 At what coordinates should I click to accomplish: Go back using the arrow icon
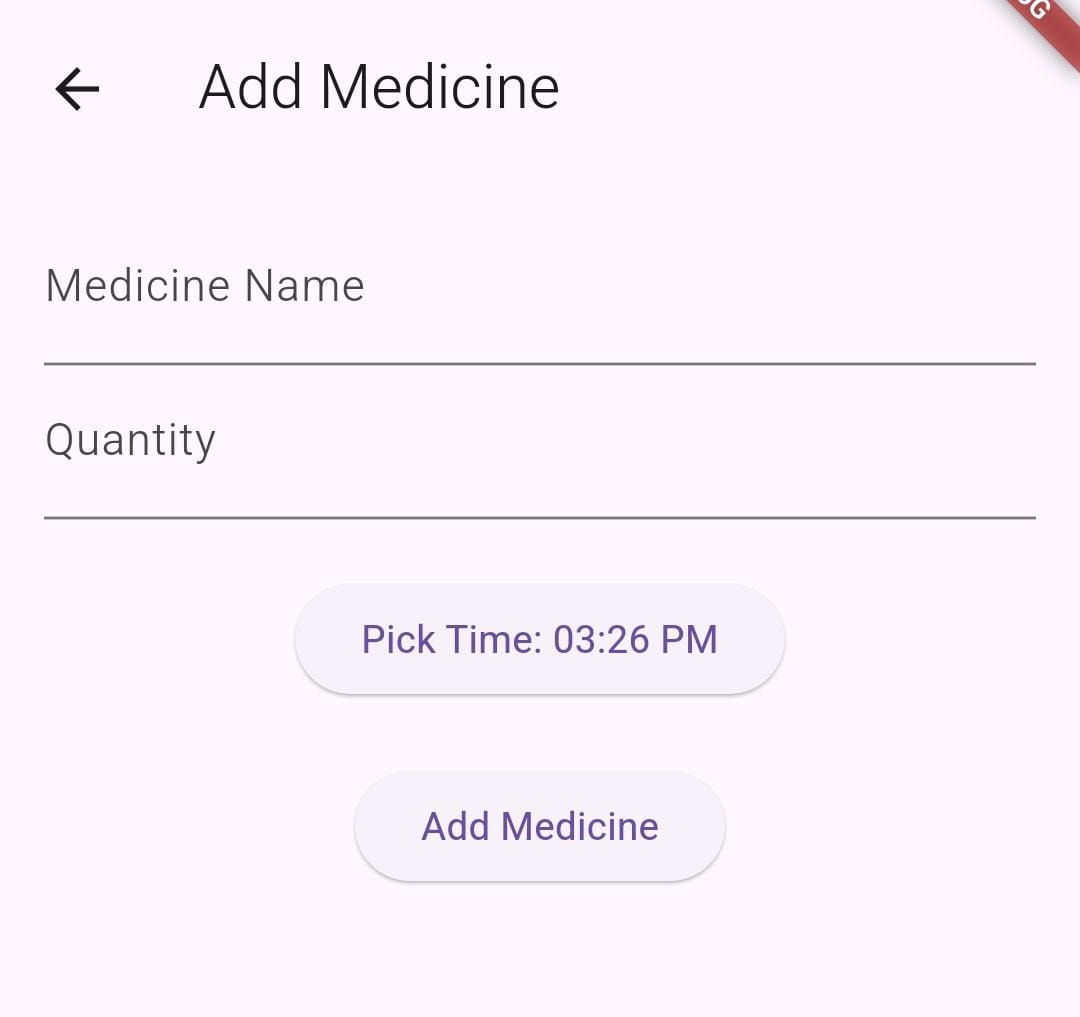77,89
